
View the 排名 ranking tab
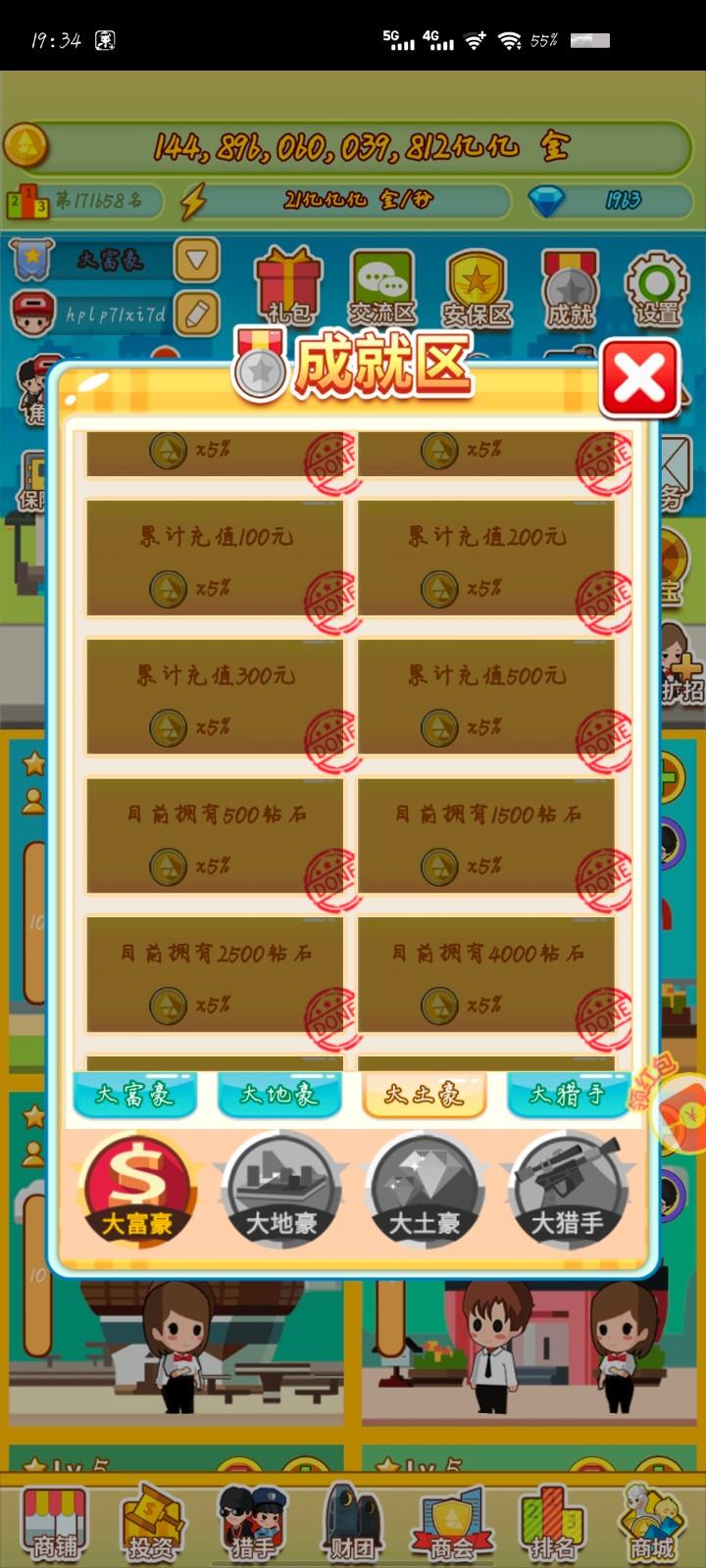click(x=552, y=1522)
